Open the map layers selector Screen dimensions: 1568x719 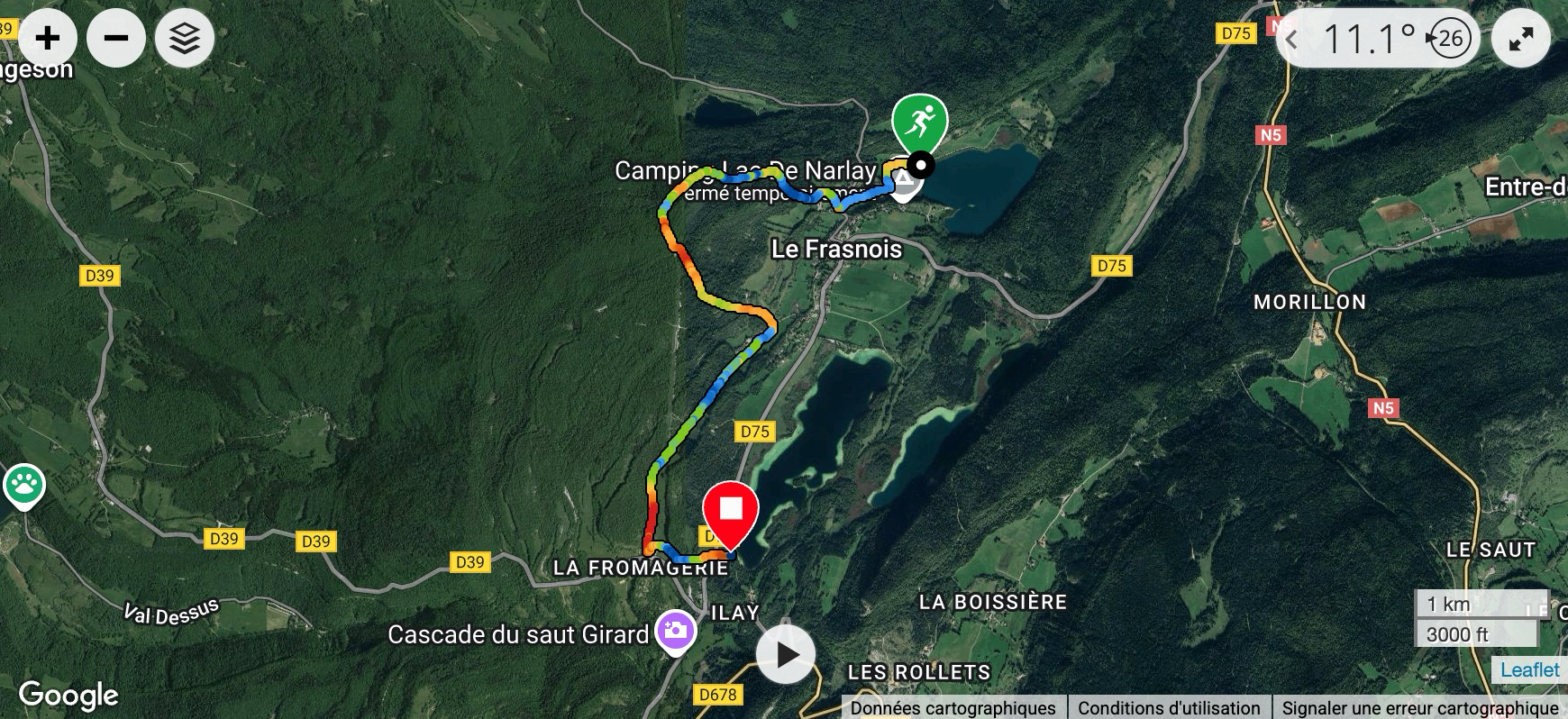tap(185, 38)
